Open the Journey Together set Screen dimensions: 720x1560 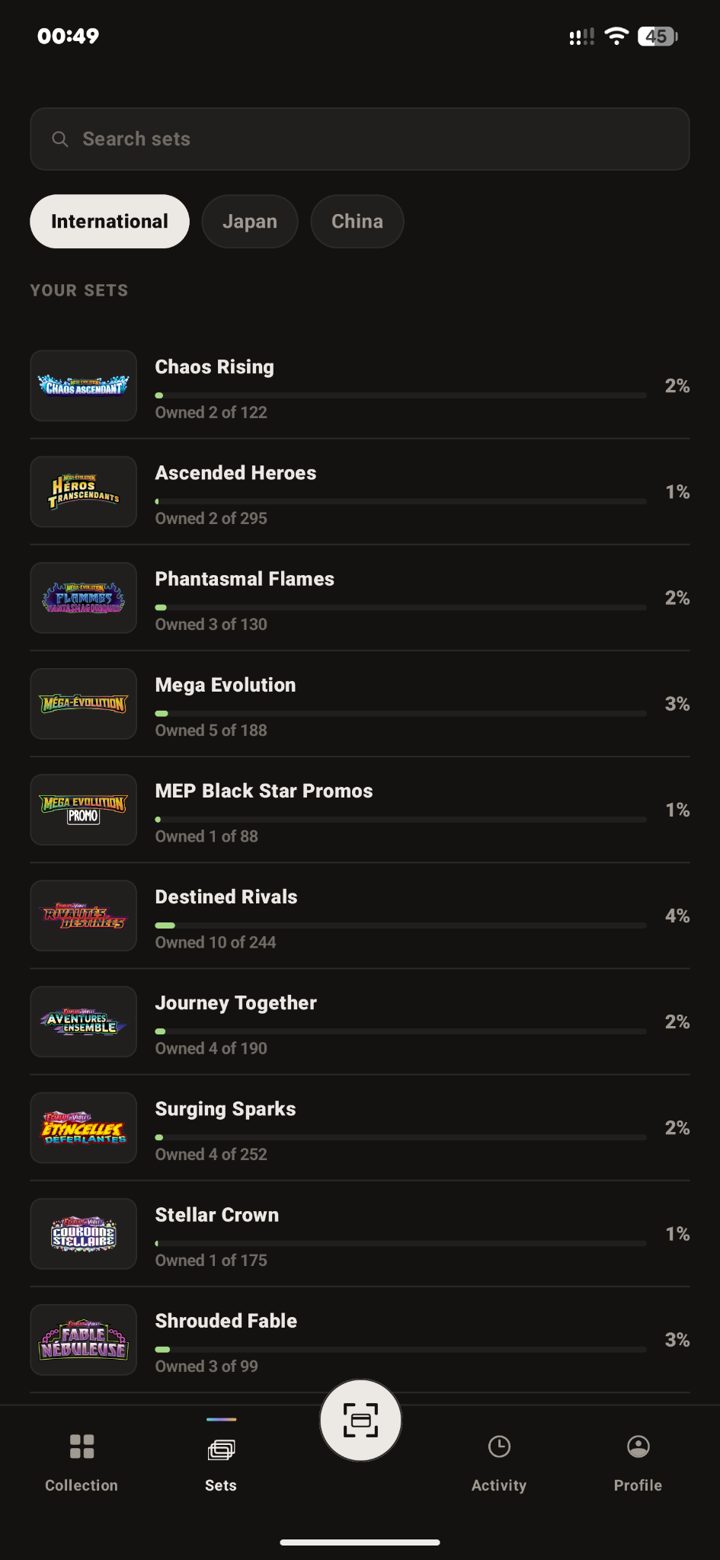pos(360,1022)
